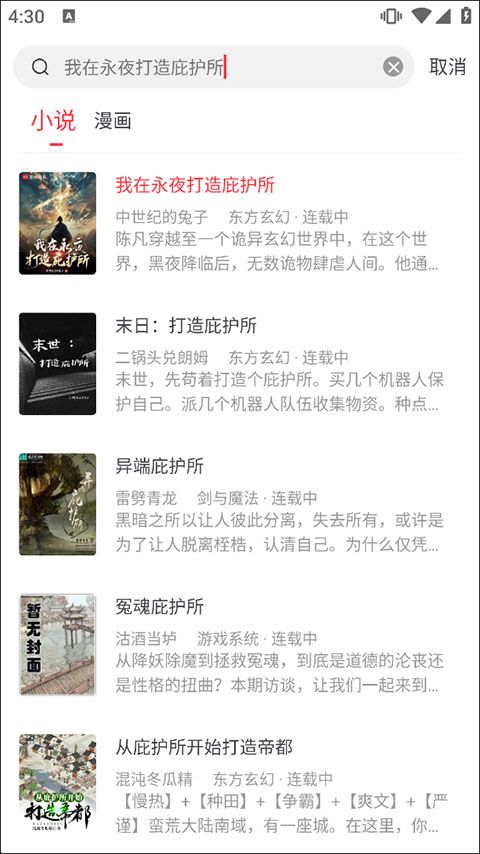Focus the search field containing 我在永夜打造庇护所
Screen dimensions: 480x854
point(214,67)
